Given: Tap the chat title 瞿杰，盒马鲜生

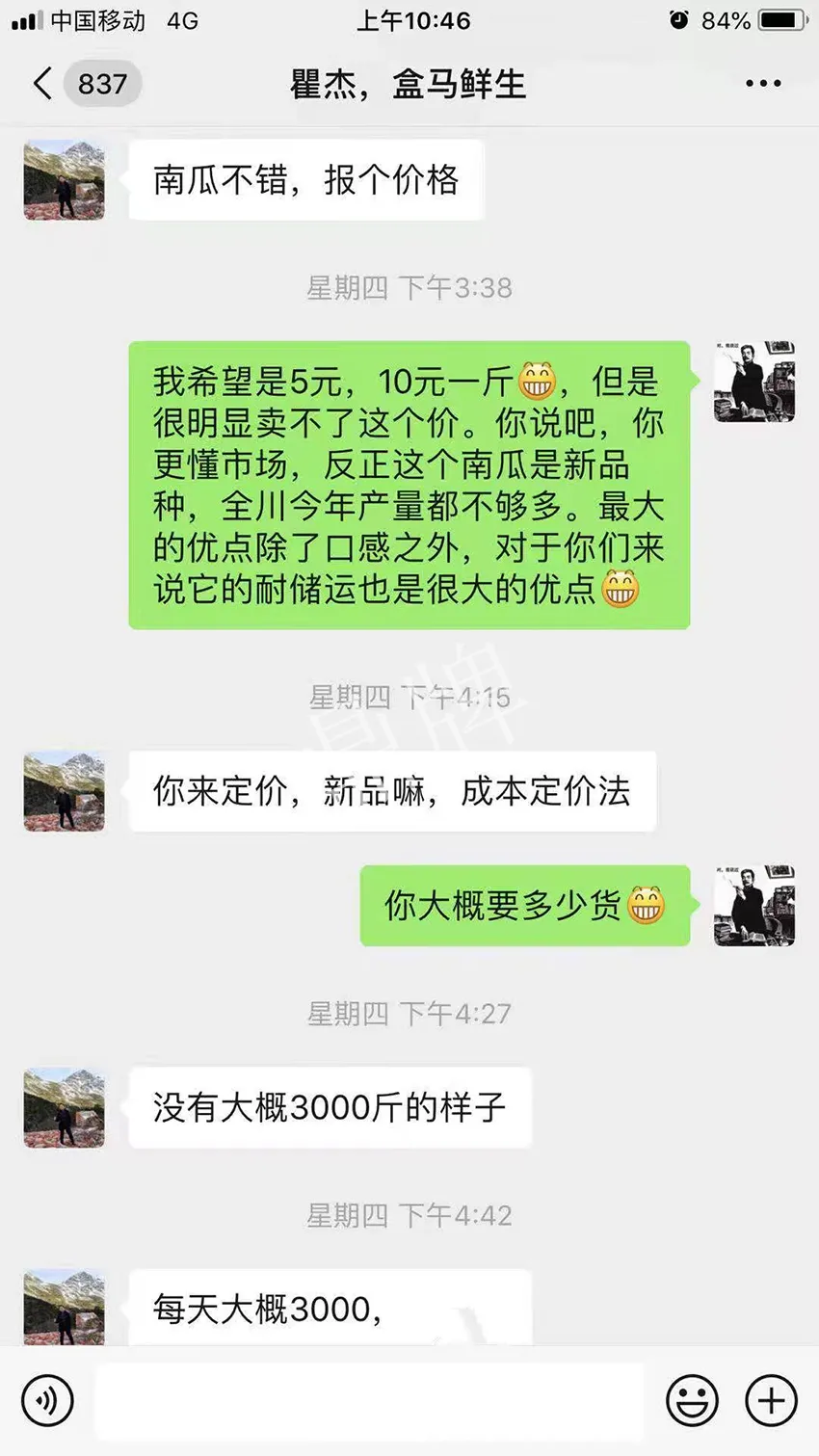Looking at the screenshot, I should (409, 83).
